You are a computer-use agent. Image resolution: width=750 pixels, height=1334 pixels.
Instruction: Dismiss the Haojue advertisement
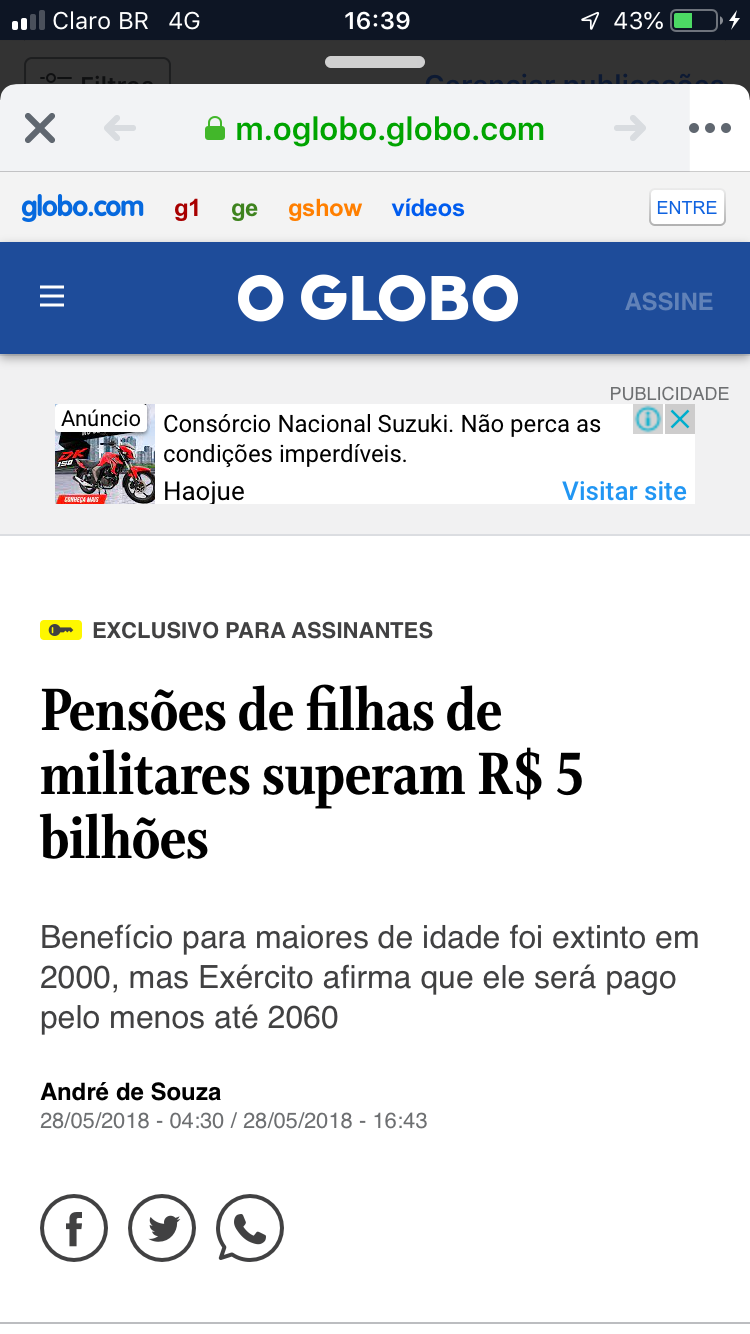coord(680,419)
